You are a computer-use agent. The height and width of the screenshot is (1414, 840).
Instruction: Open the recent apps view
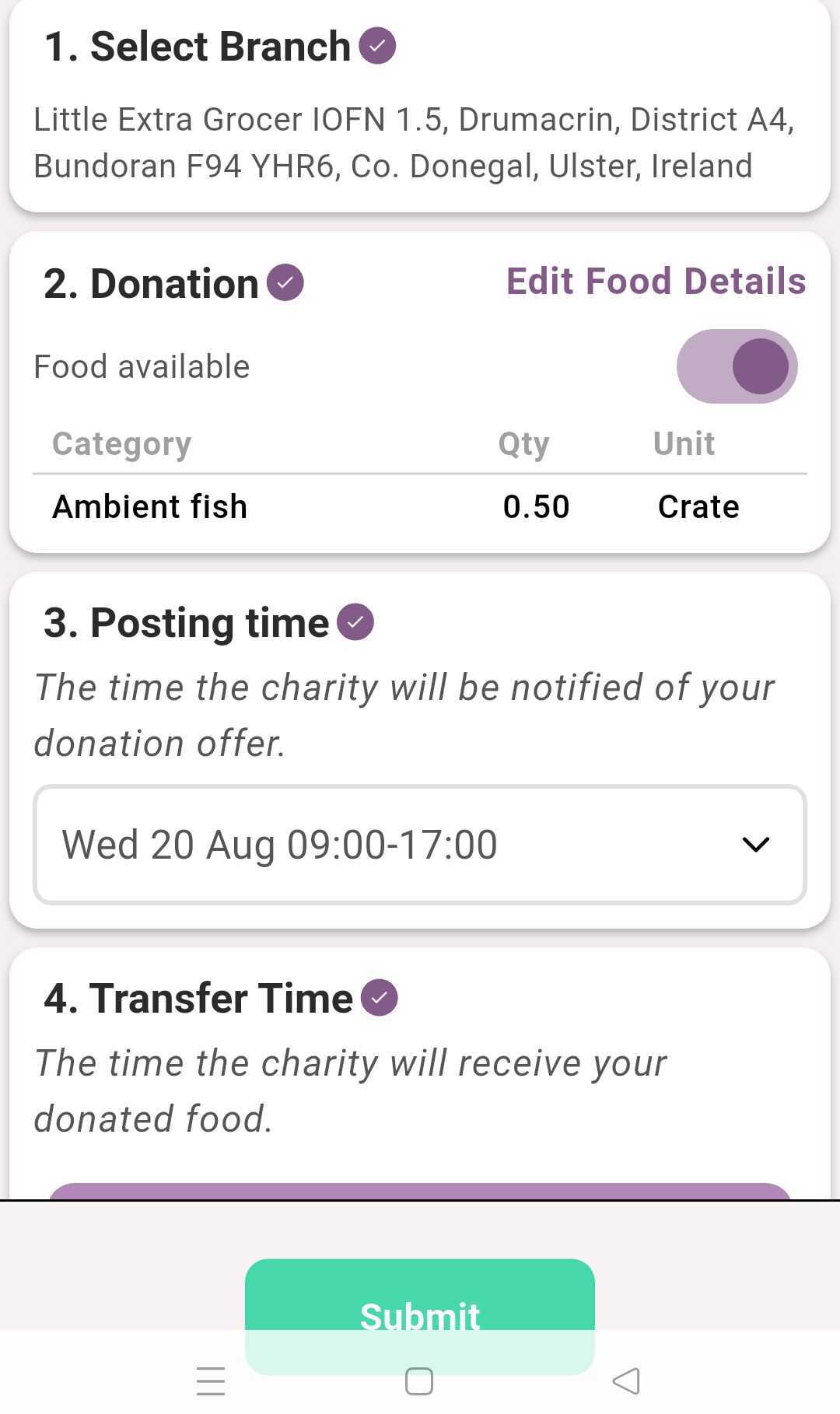tap(211, 1381)
